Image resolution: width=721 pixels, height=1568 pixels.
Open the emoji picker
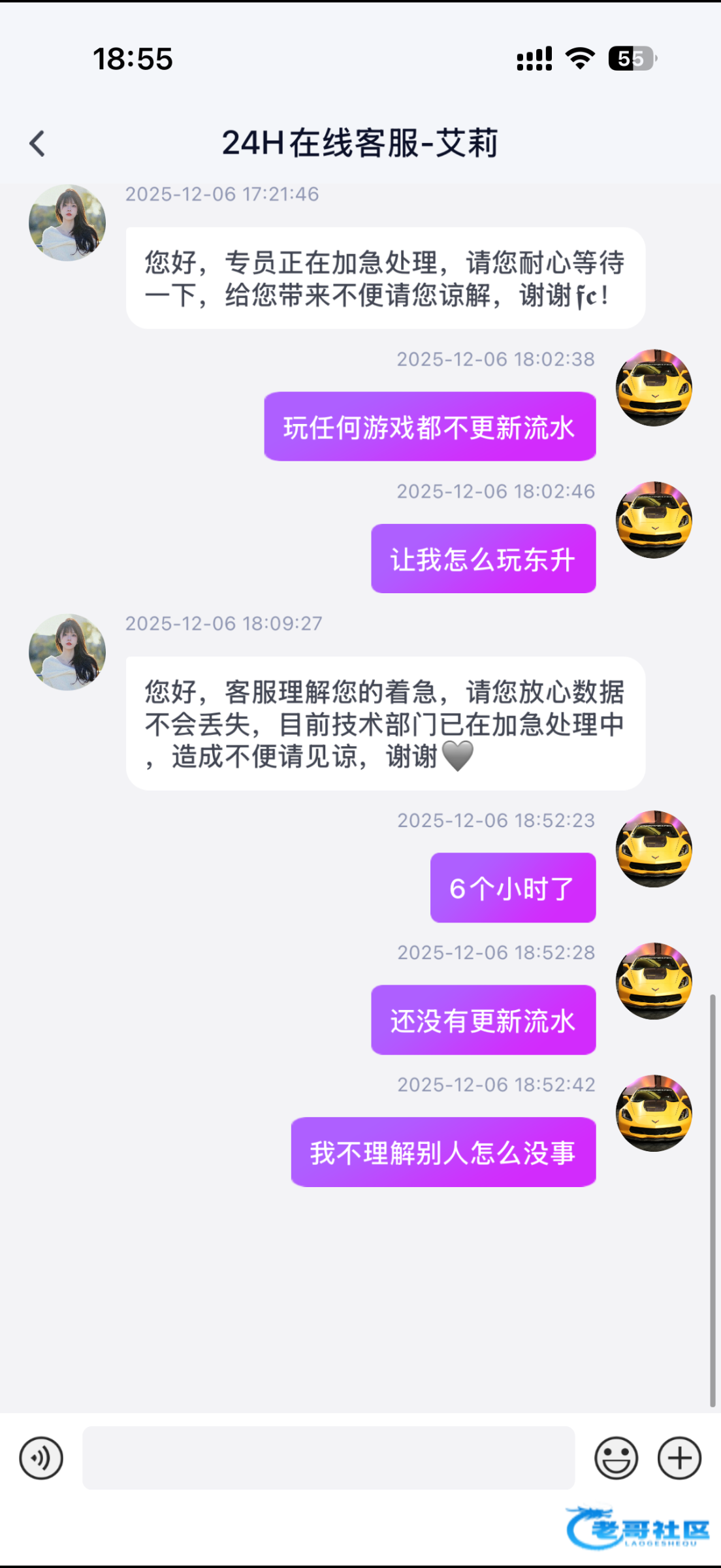pyautogui.click(x=616, y=1458)
